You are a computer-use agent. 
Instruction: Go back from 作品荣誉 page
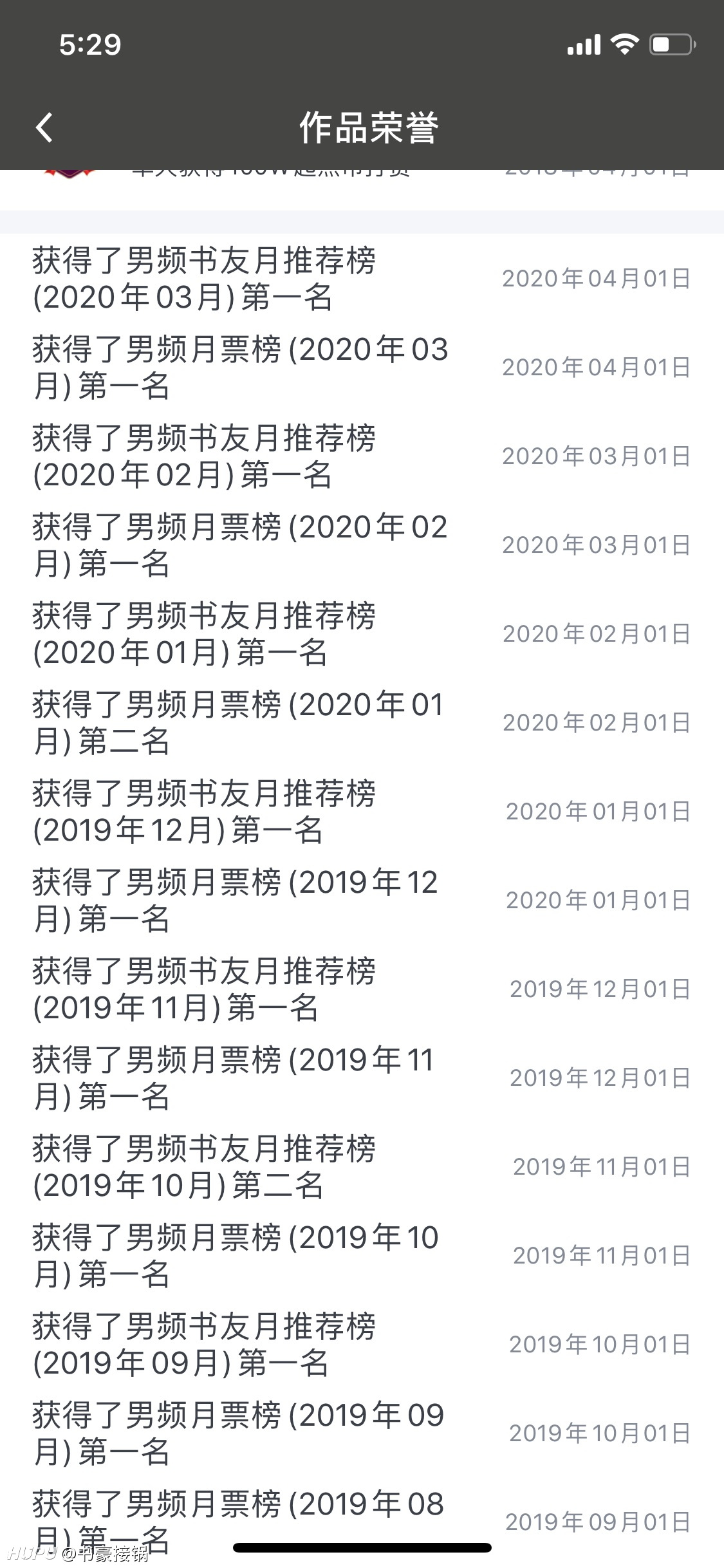[x=44, y=127]
